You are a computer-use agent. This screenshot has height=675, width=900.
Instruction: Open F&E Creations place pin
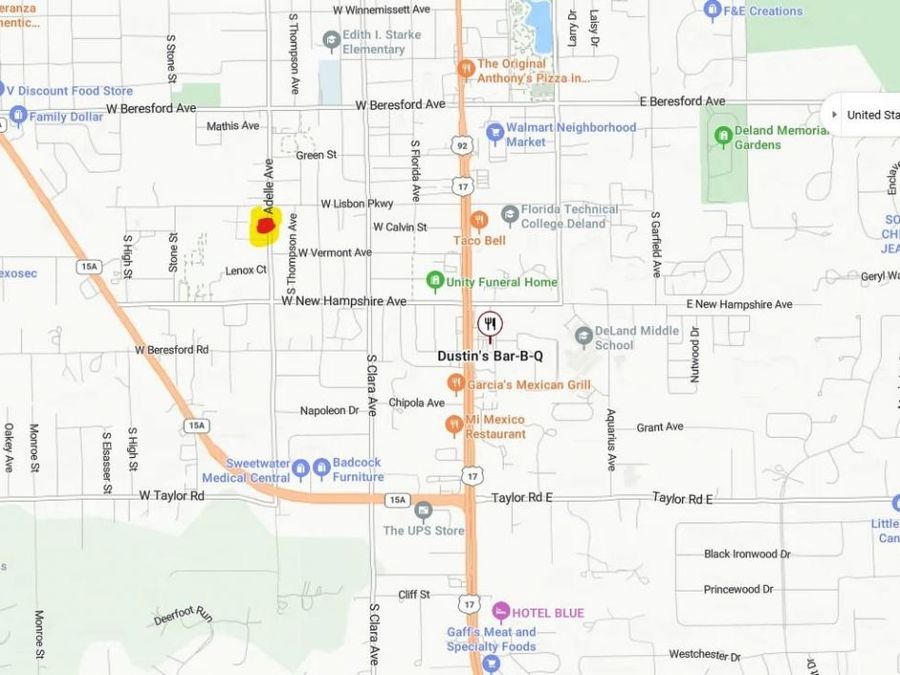[x=712, y=10]
